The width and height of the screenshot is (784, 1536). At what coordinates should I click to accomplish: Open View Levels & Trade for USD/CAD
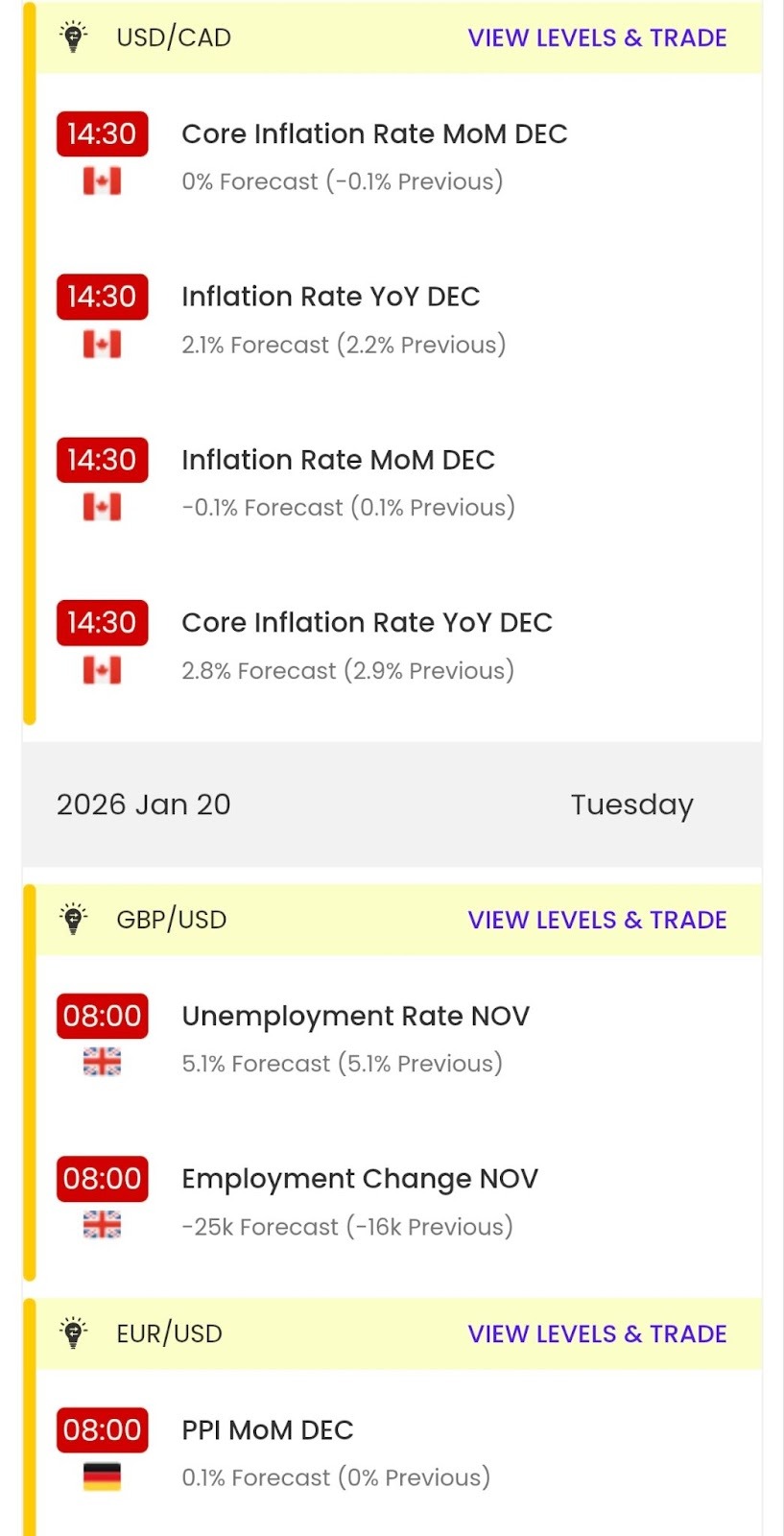[597, 38]
